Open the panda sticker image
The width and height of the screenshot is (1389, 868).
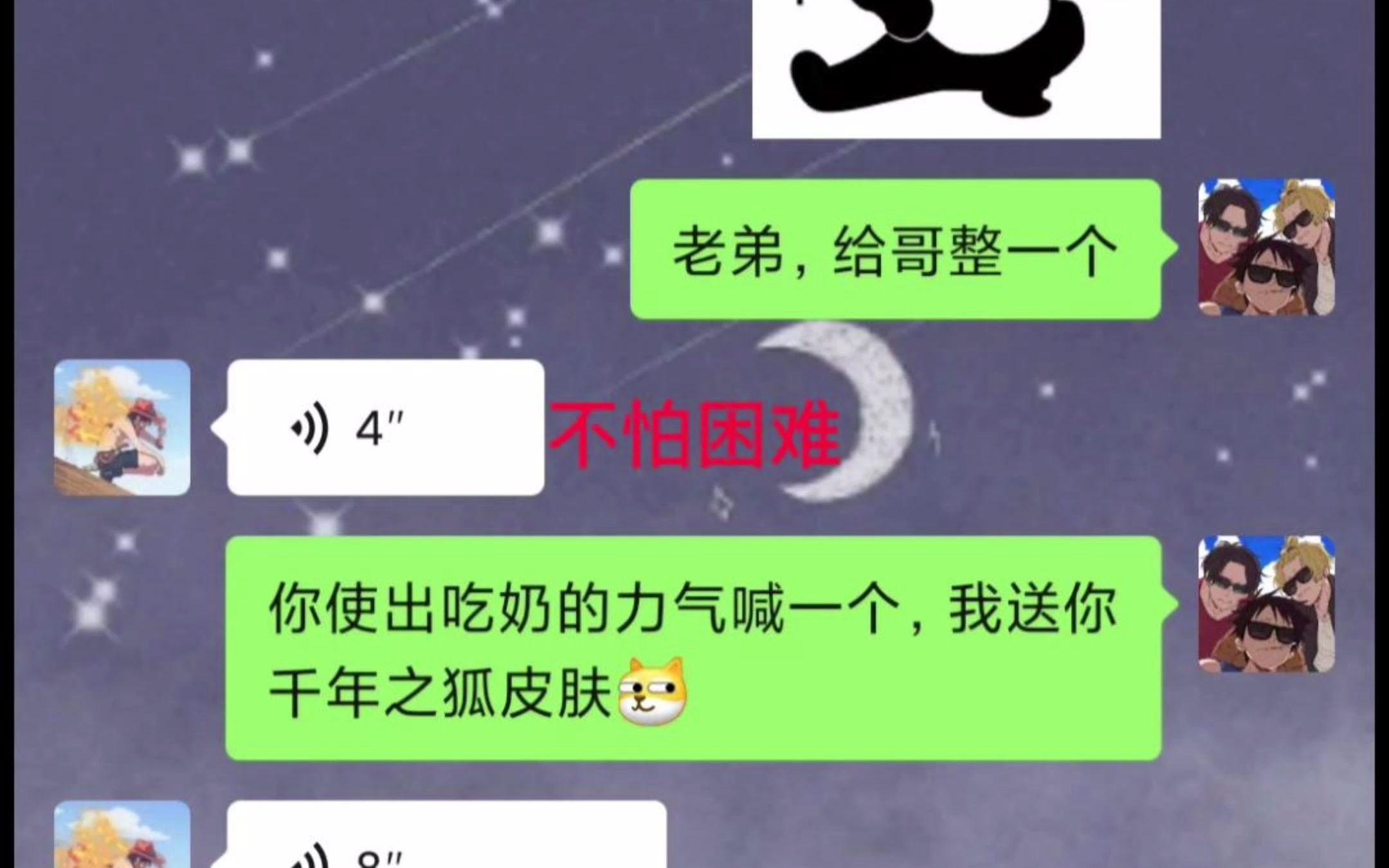[x=956, y=68]
